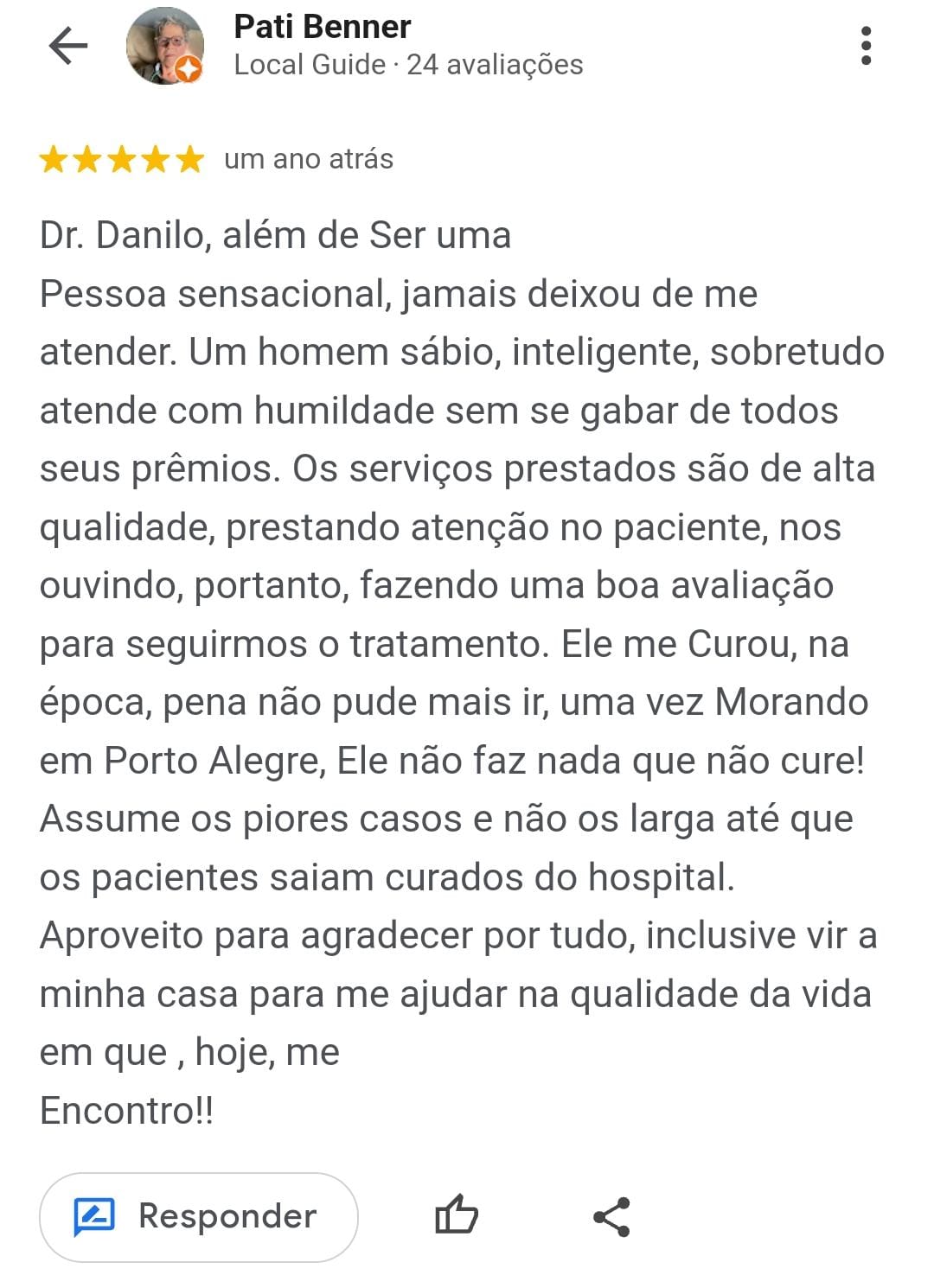This screenshot has height=1288, width=934.
Task: Open the three-dot overflow menu
Action: coord(866,46)
